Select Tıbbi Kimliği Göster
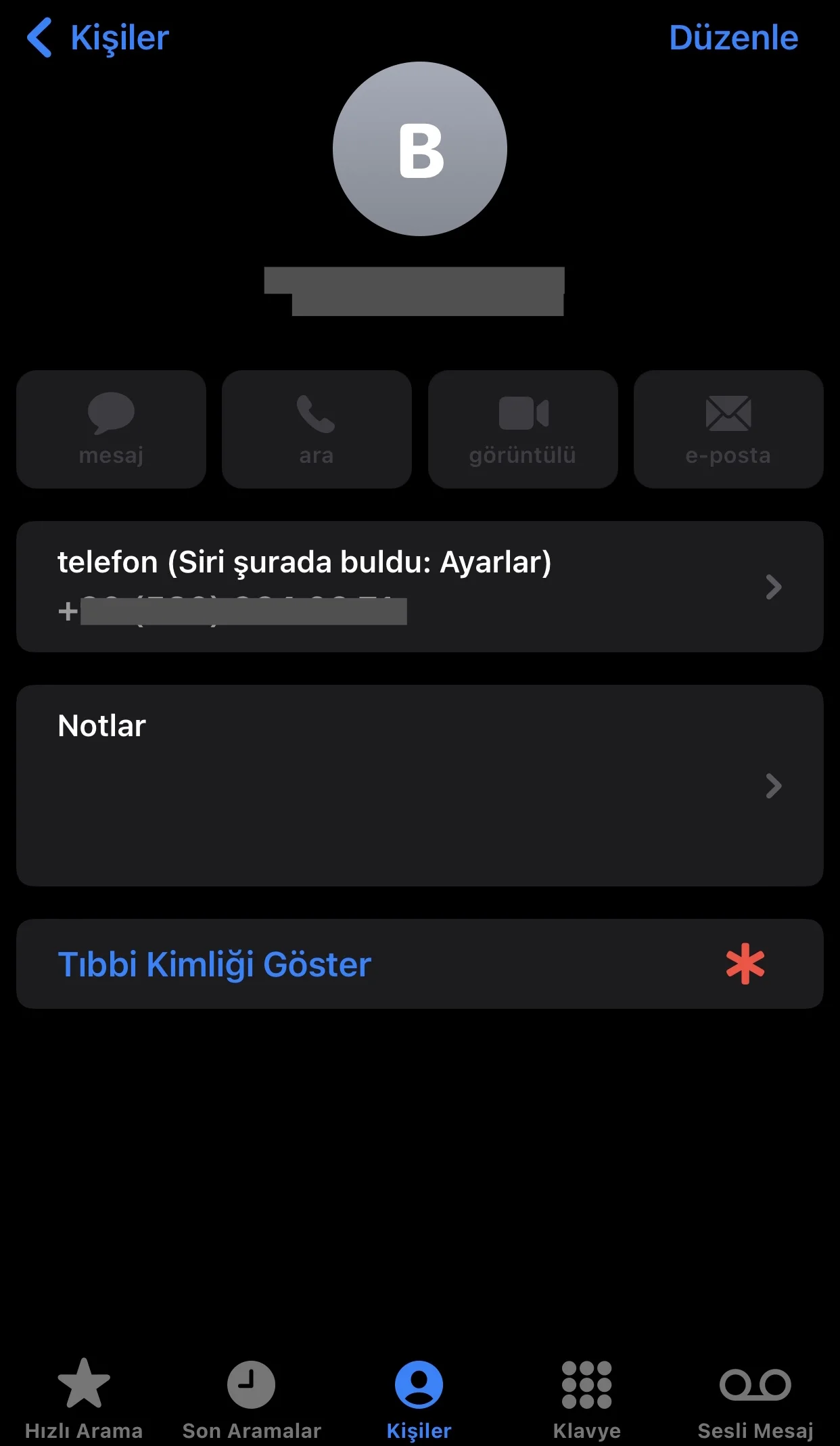Viewport: 840px width, 1446px height. (419, 964)
